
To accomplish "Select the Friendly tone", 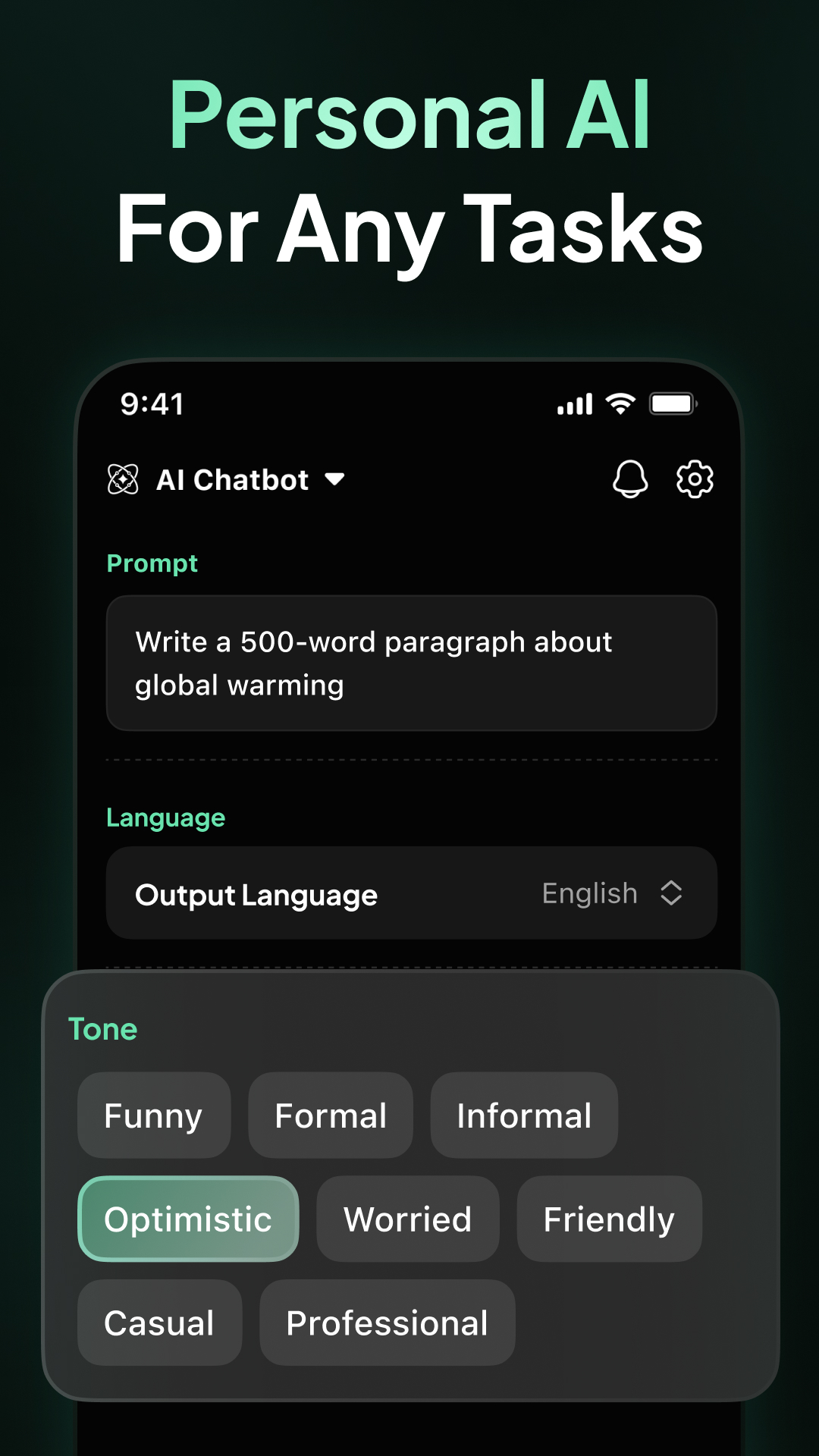I will [608, 1219].
